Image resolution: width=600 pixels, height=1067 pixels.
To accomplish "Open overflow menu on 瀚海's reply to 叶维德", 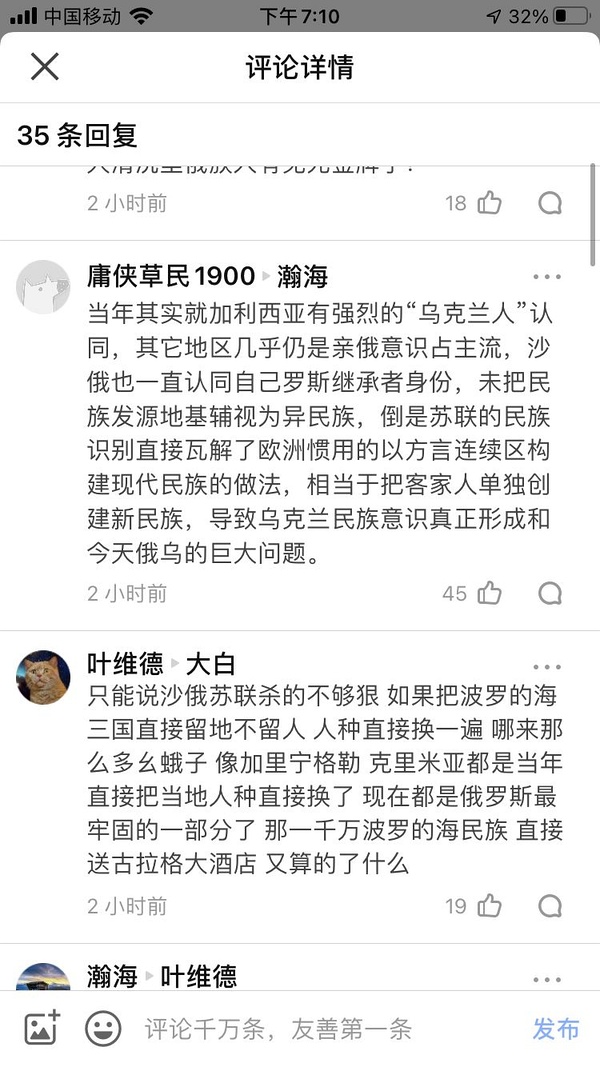I will point(547,979).
